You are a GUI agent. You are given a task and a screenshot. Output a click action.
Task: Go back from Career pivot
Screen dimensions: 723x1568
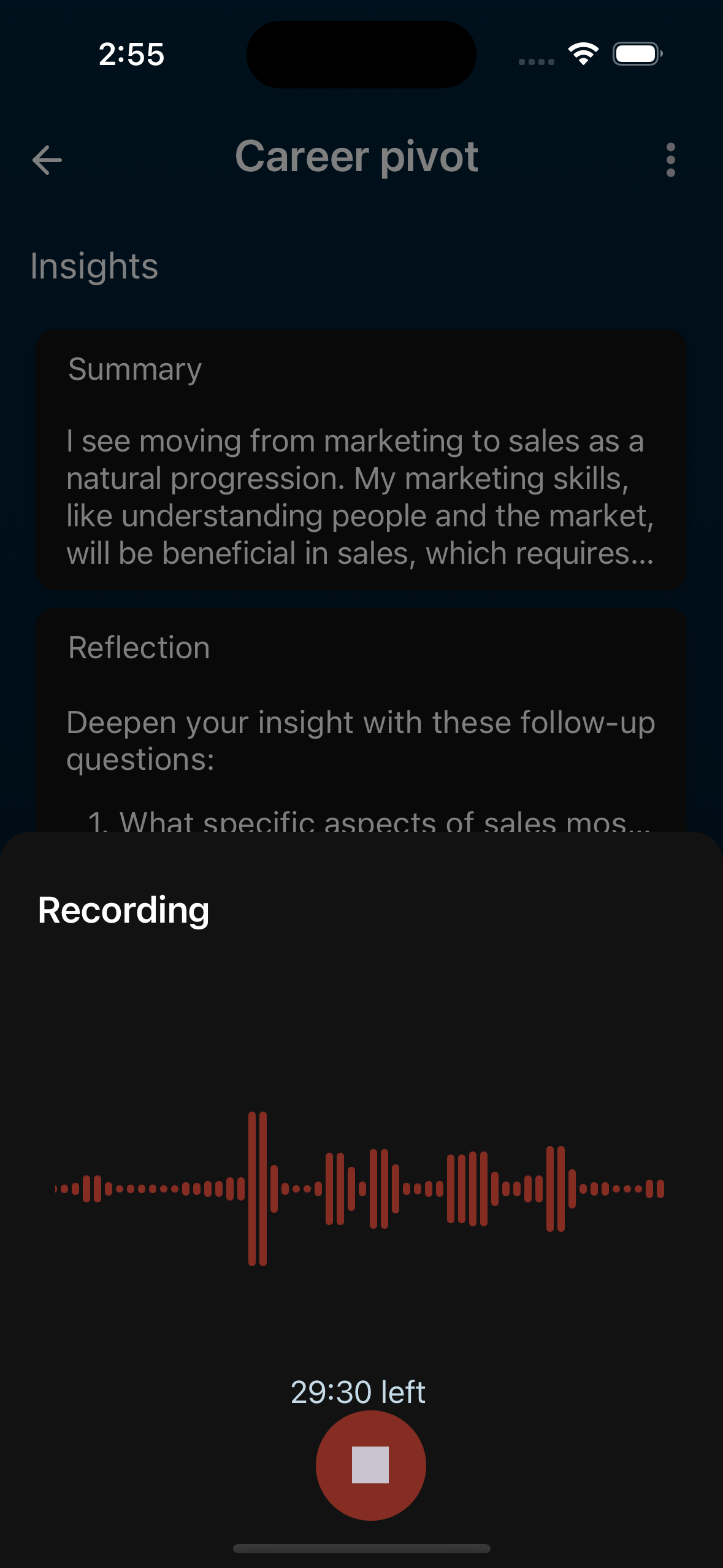[x=47, y=160]
